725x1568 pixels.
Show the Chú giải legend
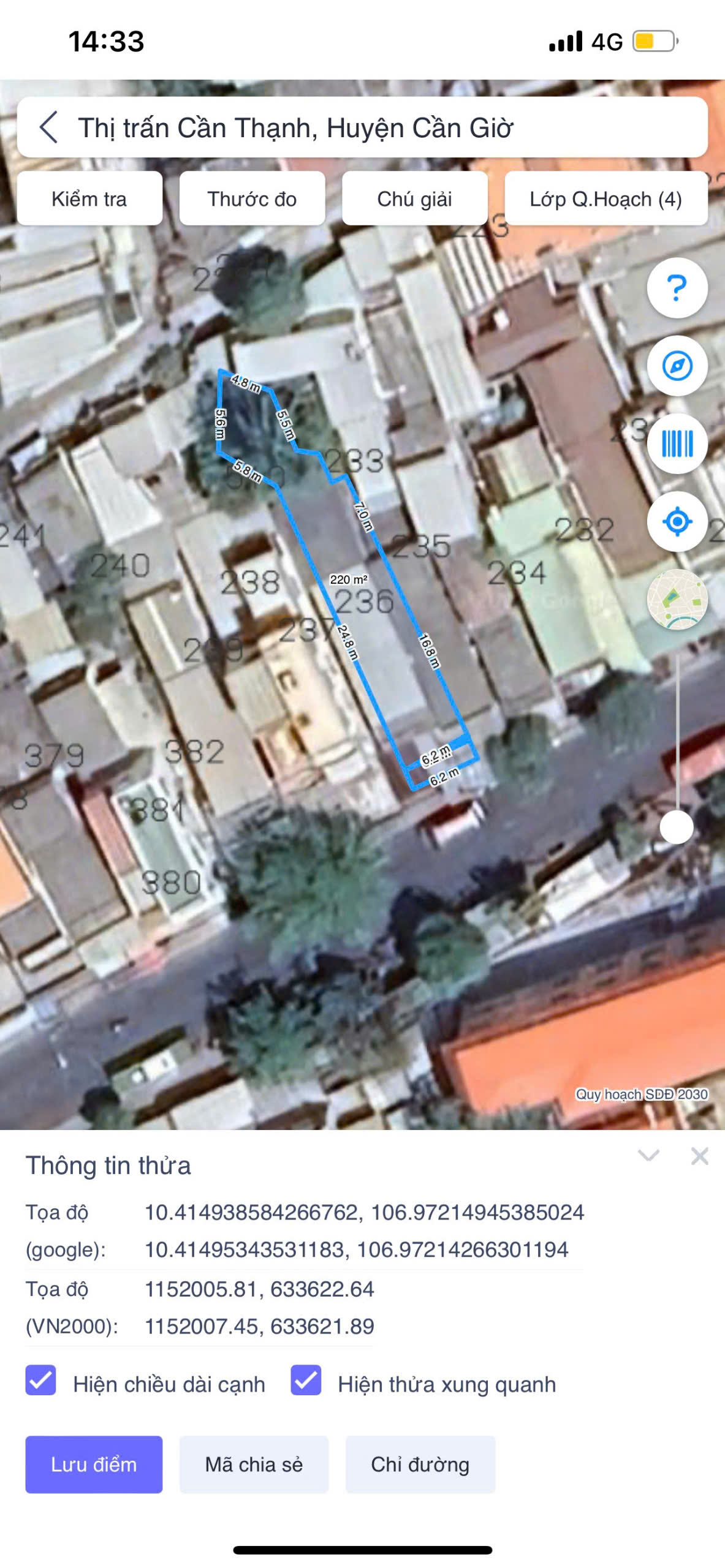click(414, 198)
